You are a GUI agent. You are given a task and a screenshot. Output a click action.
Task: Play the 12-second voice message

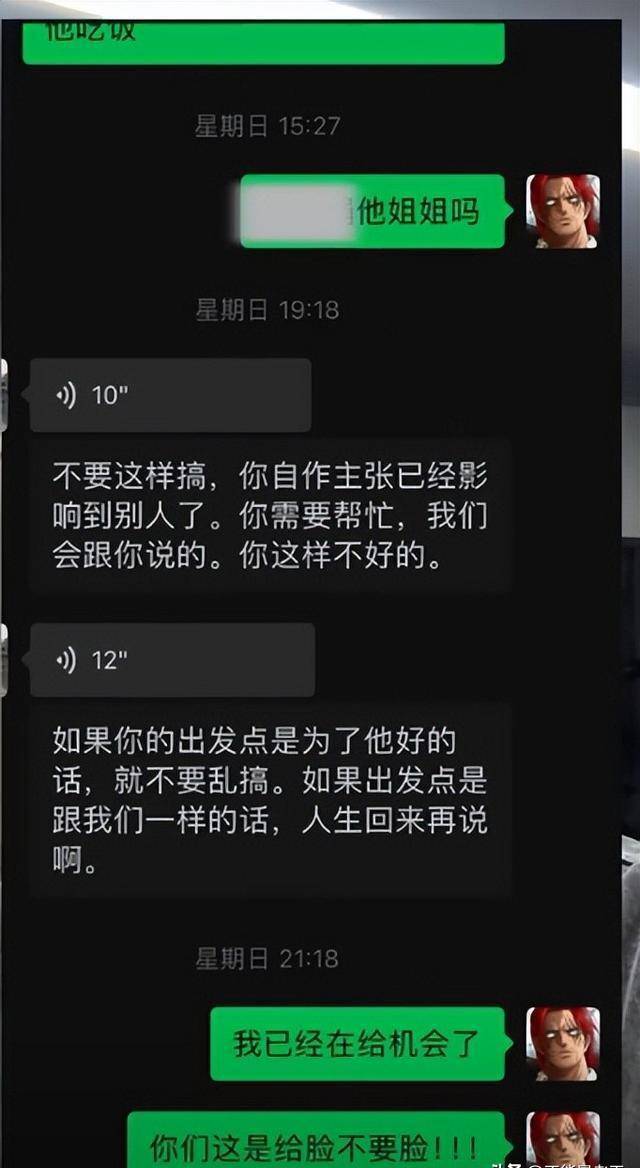(172, 660)
